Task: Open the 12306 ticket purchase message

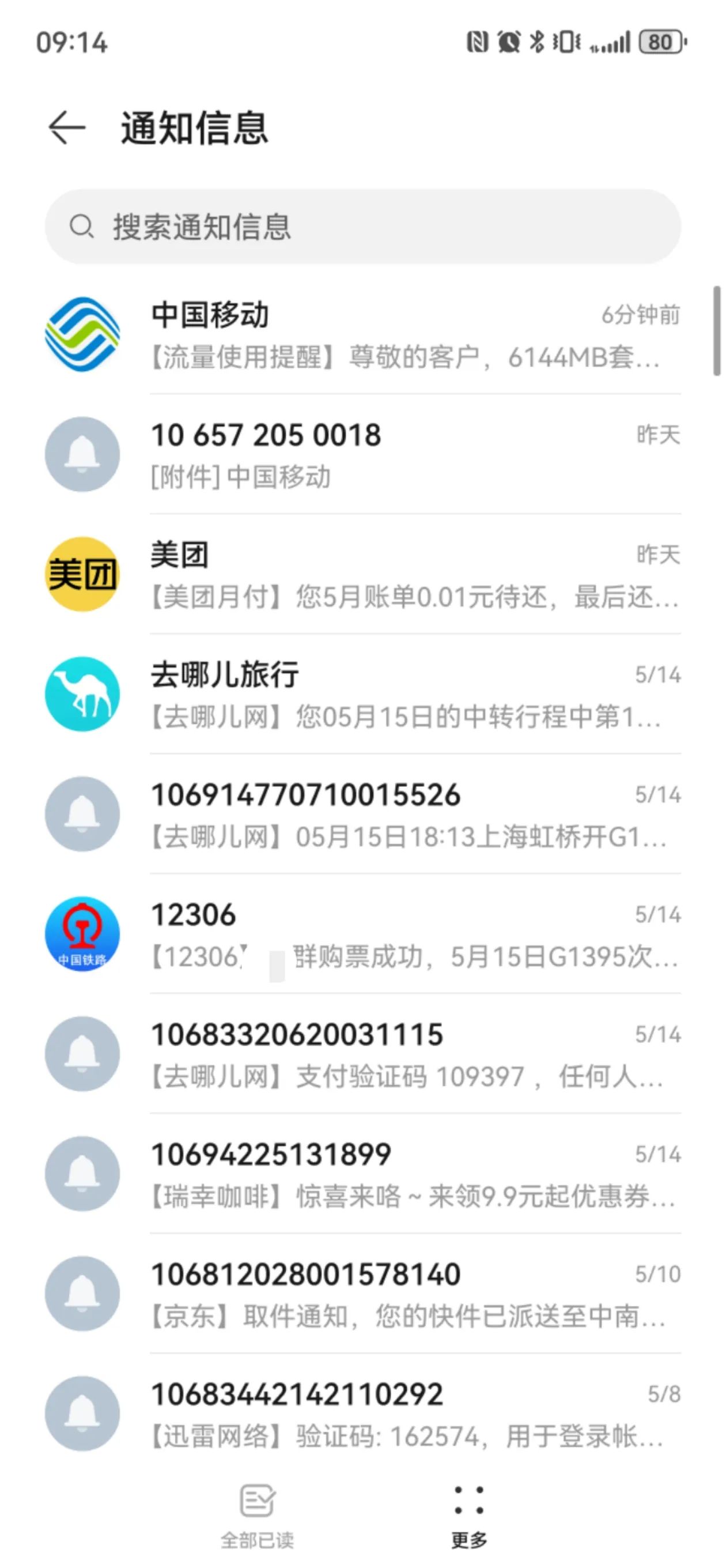Action: [x=414, y=934]
